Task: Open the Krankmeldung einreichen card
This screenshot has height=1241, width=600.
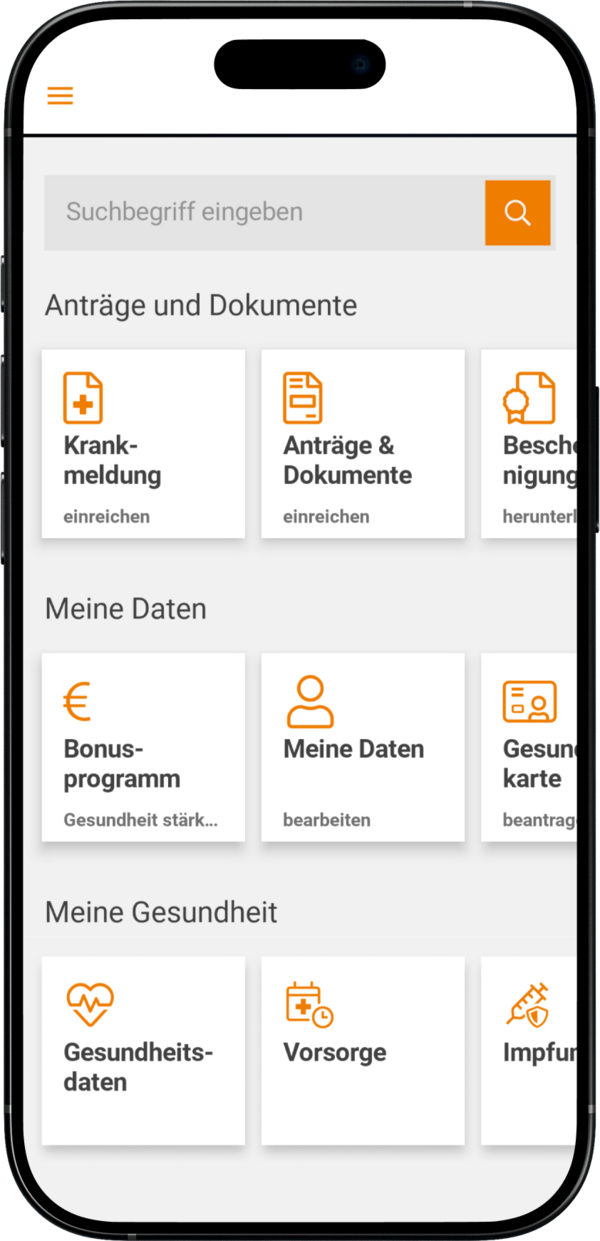Action: point(143,444)
